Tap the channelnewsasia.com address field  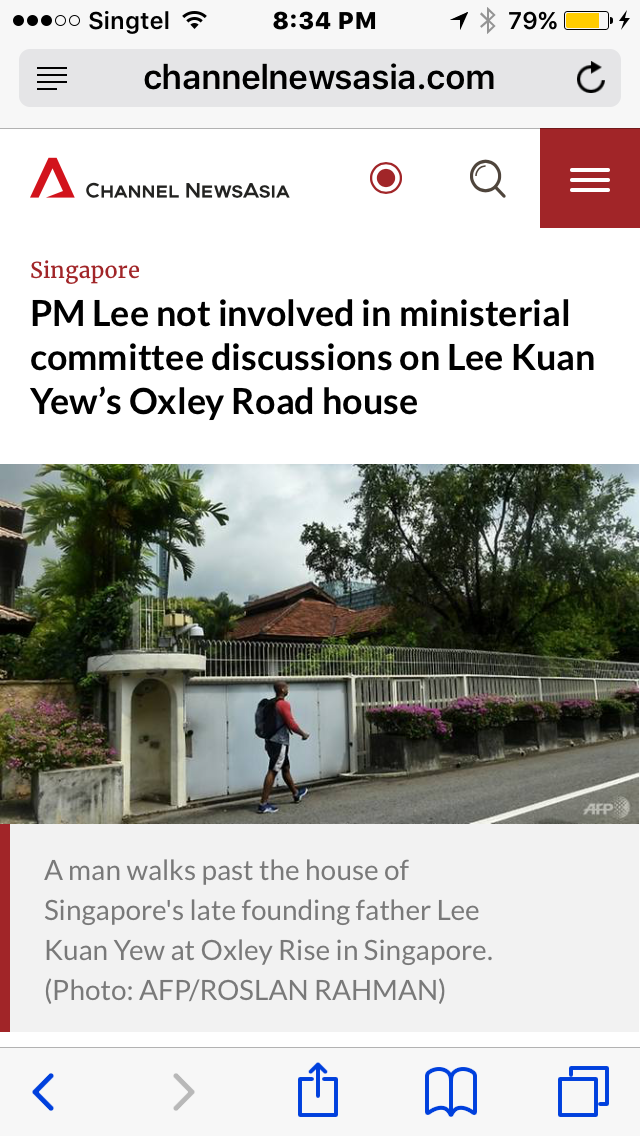coord(319,78)
